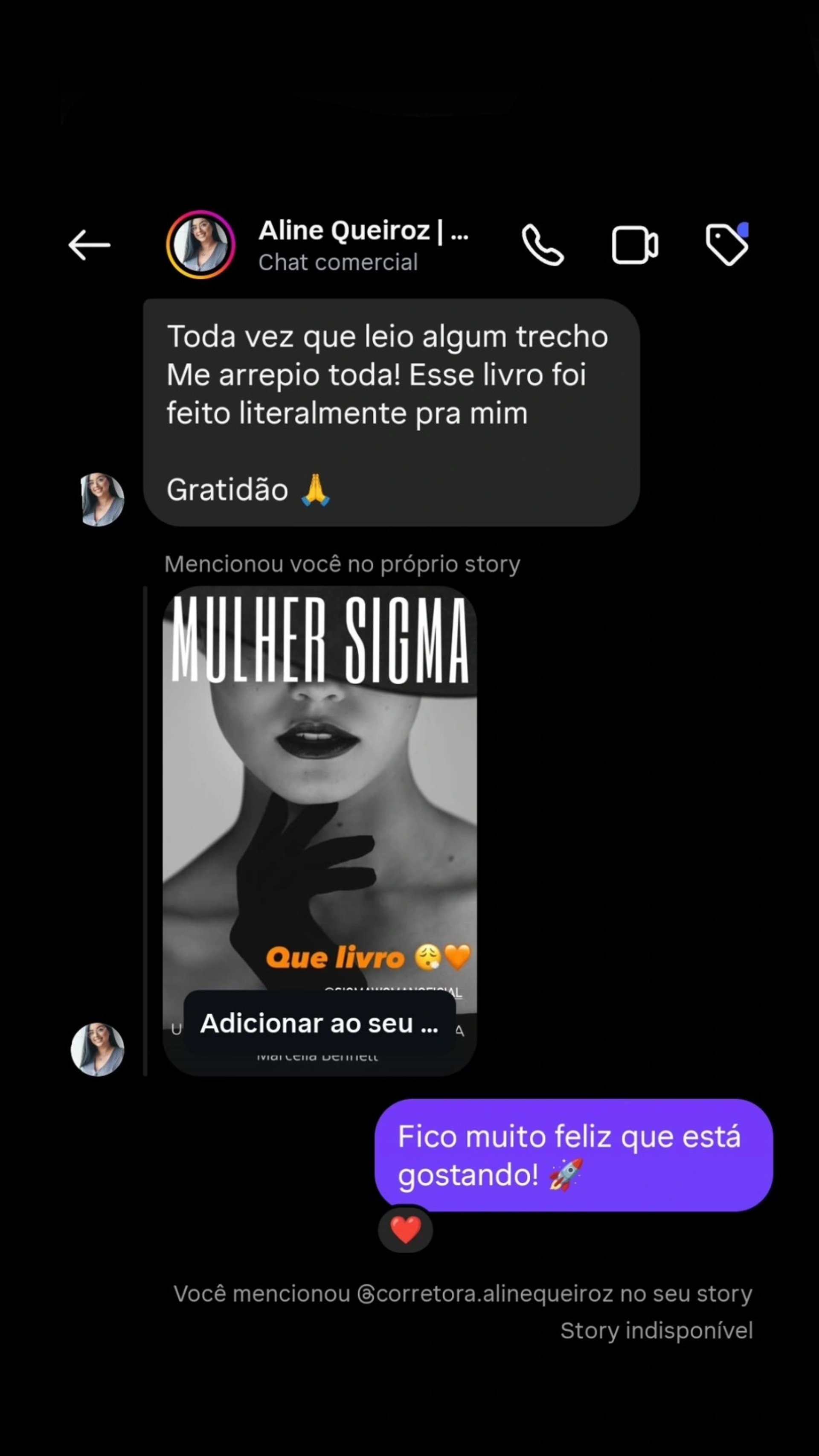This screenshot has height=1456, width=819.
Task: Go back from Aline Queiroz chat
Action: pyautogui.click(x=89, y=245)
